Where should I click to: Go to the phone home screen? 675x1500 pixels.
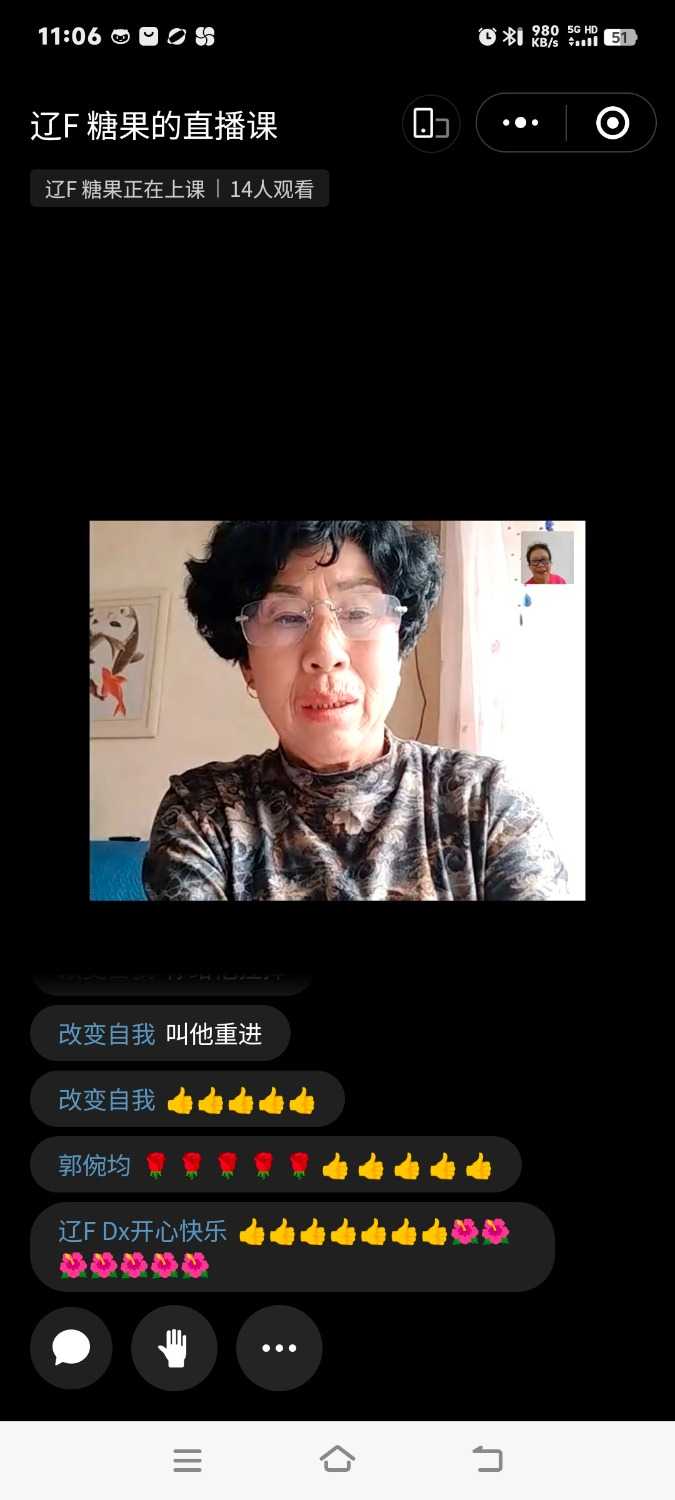[337, 1460]
